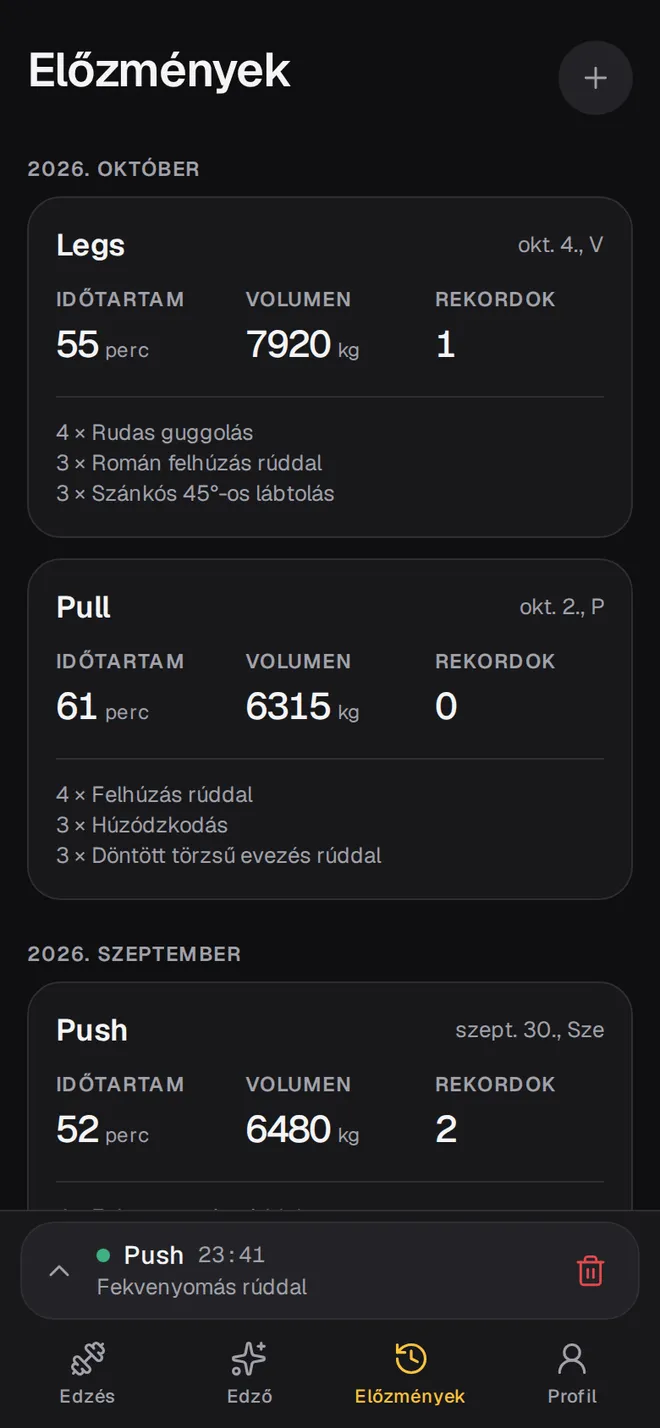Go to the Profil tab
660x1428 pixels.
click(x=572, y=1374)
